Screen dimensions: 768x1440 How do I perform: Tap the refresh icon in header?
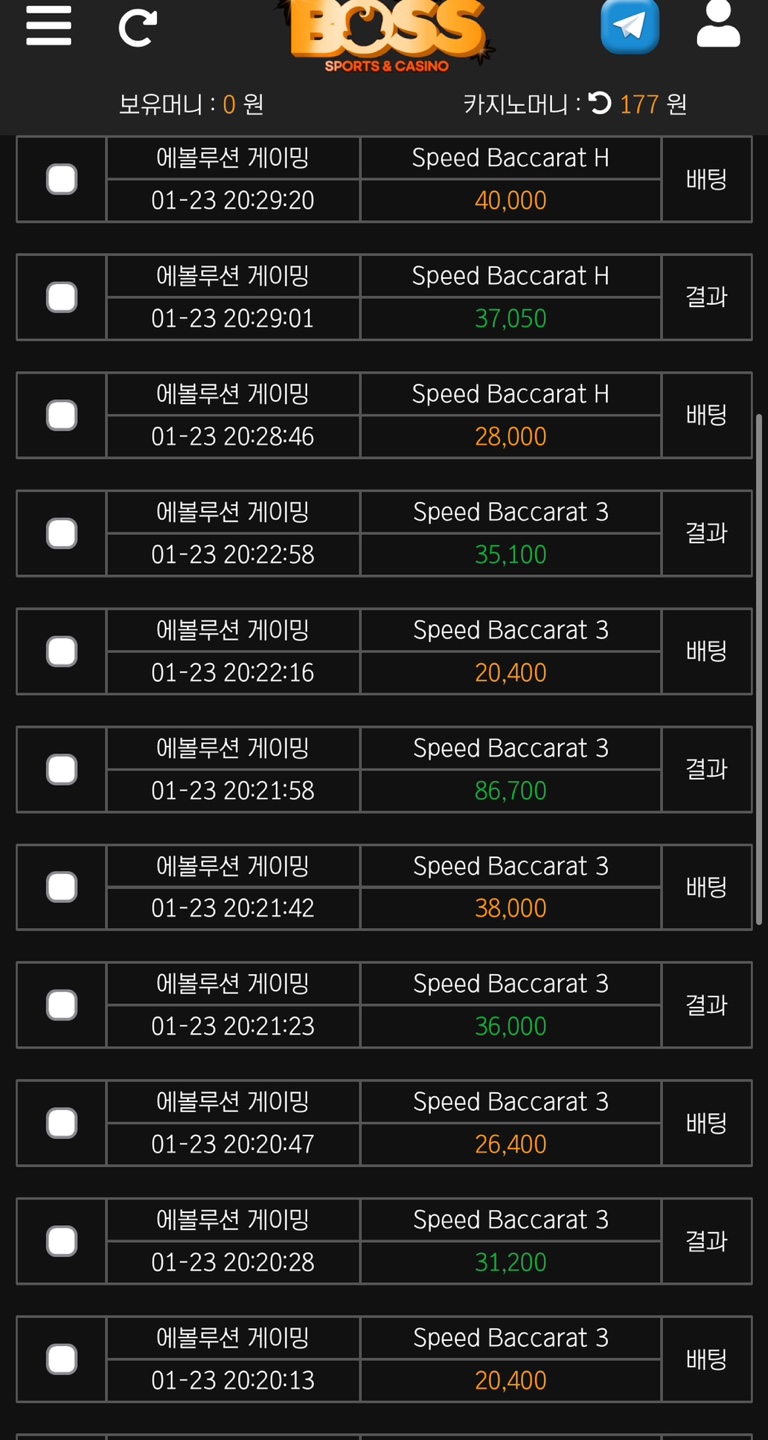(137, 28)
